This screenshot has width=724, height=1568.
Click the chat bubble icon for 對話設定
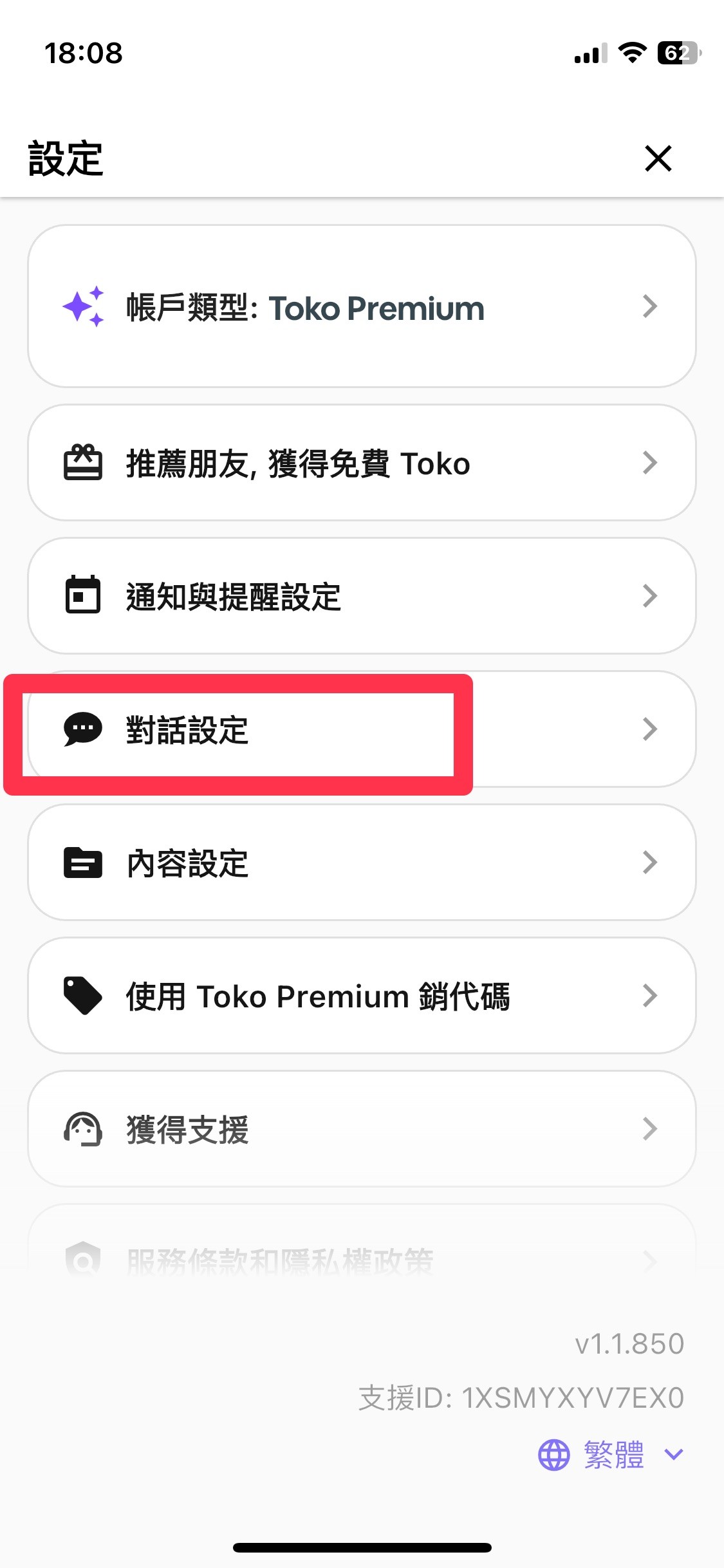point(82,729)
